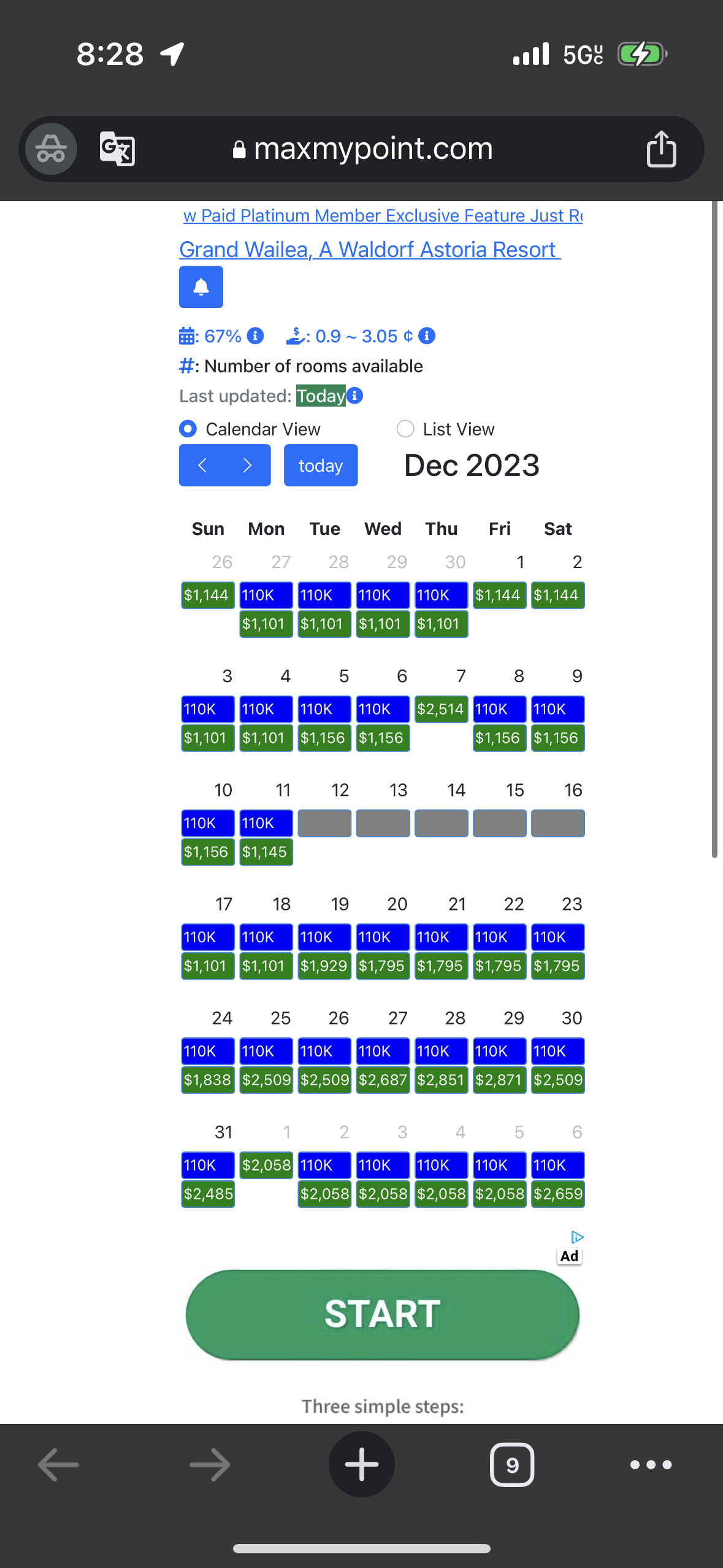Open a new browser tab

[362, 1464]
